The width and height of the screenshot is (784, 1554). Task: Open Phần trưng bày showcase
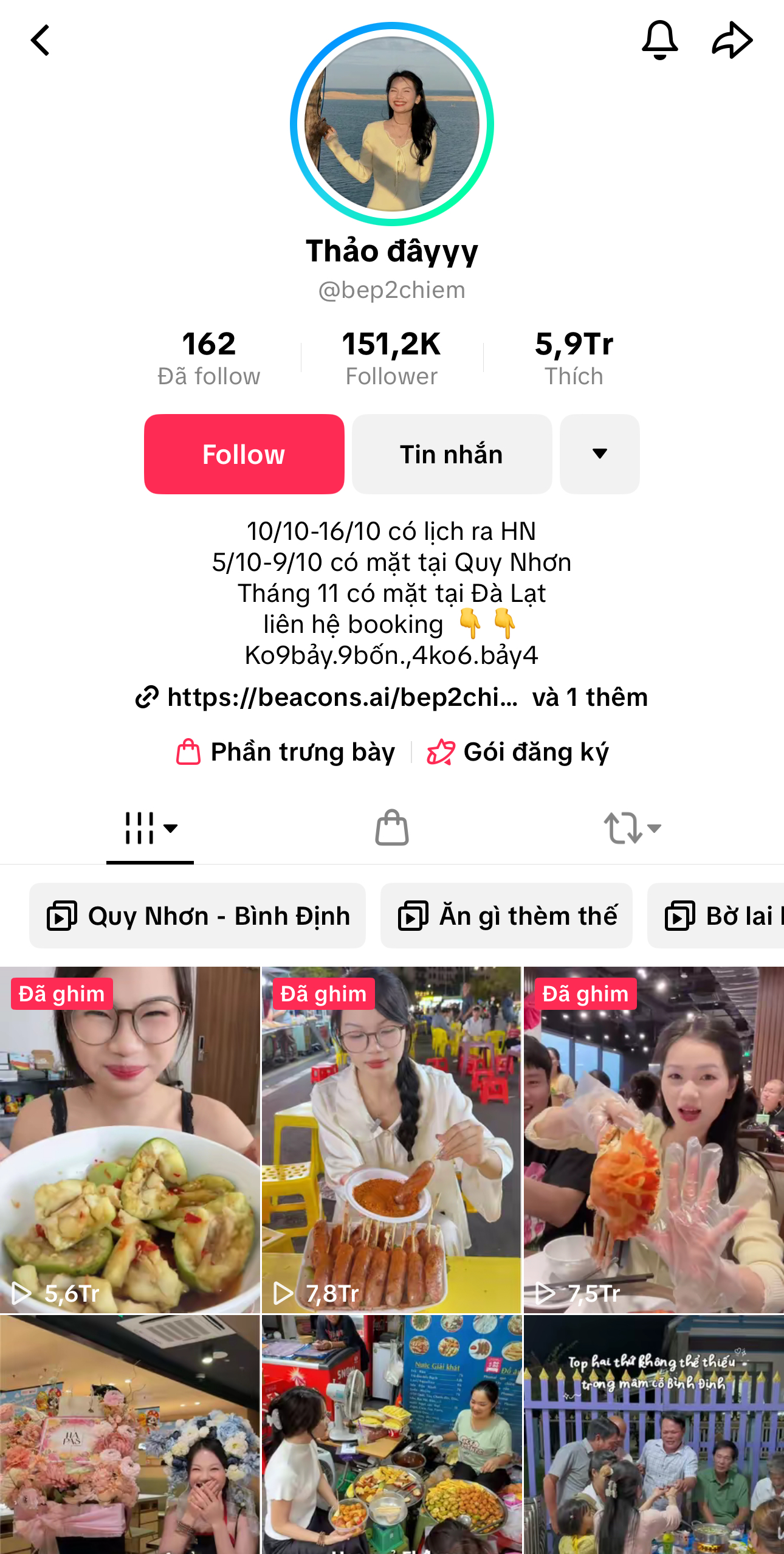[x=286, y=752]
